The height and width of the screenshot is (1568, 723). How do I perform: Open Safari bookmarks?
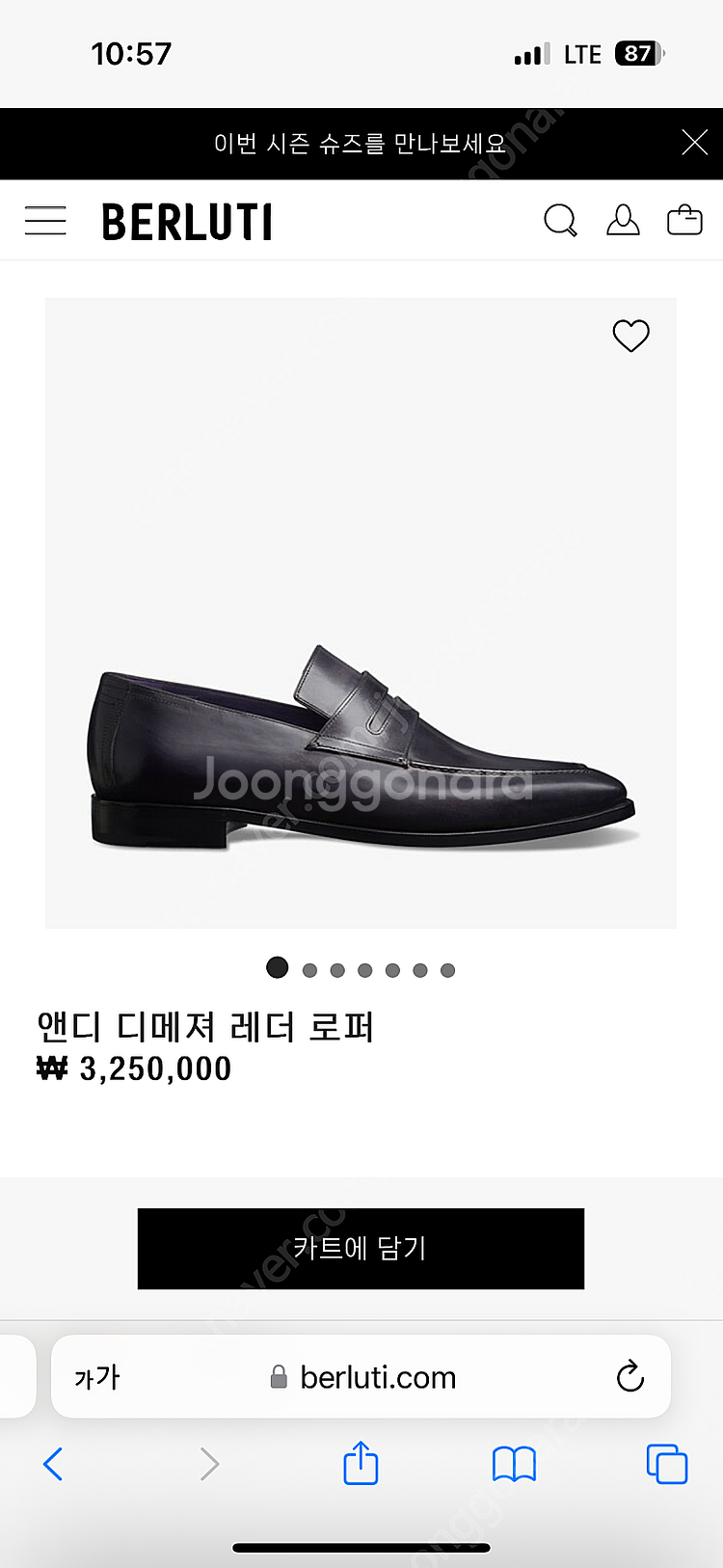(x=514, y=1464)
